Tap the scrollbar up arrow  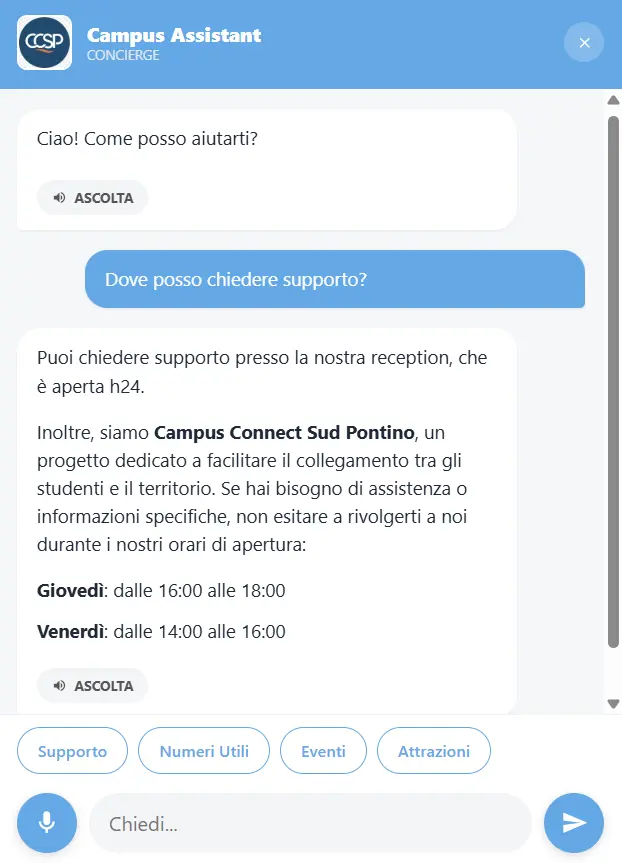(613, 100)
